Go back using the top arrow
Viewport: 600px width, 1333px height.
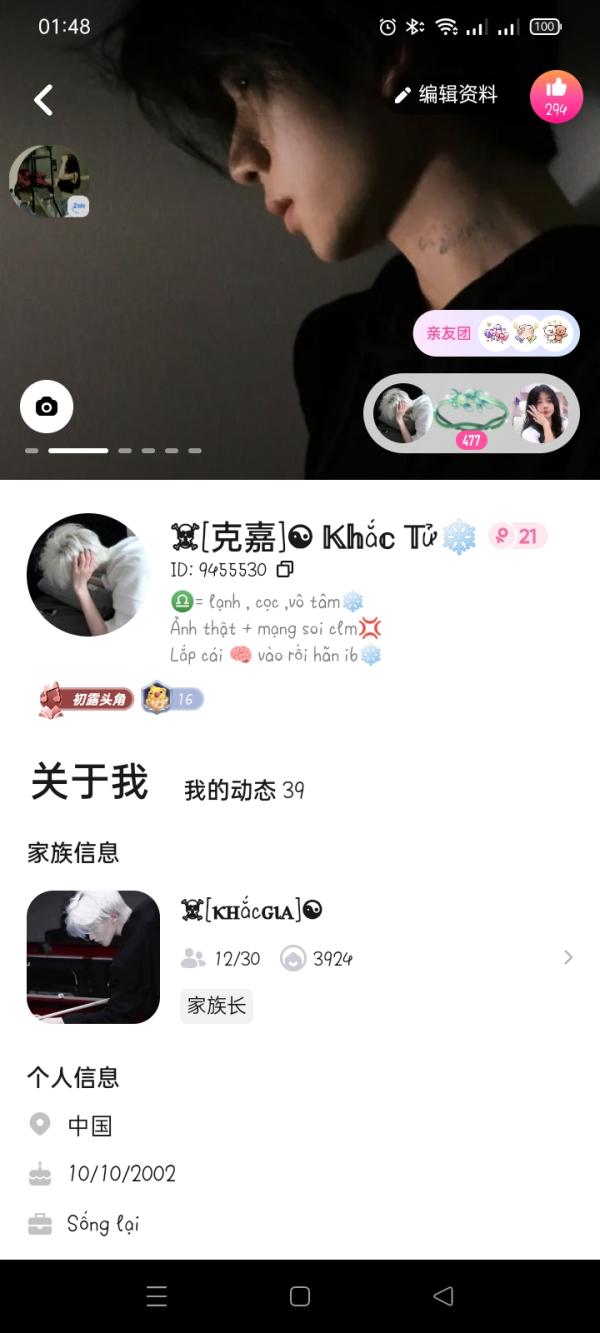43,99
